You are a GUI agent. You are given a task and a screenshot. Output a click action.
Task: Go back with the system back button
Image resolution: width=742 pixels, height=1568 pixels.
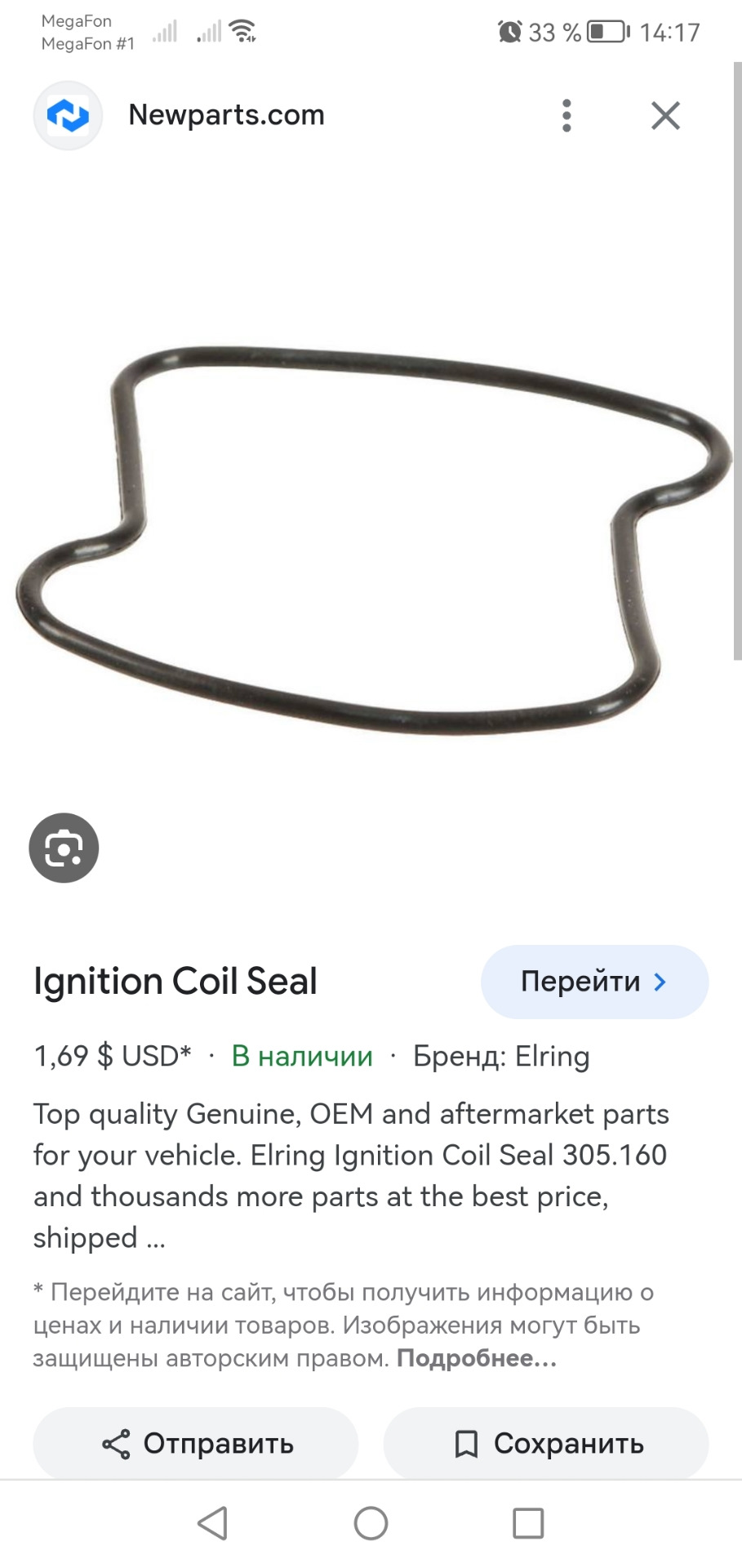coord(212,1523)
